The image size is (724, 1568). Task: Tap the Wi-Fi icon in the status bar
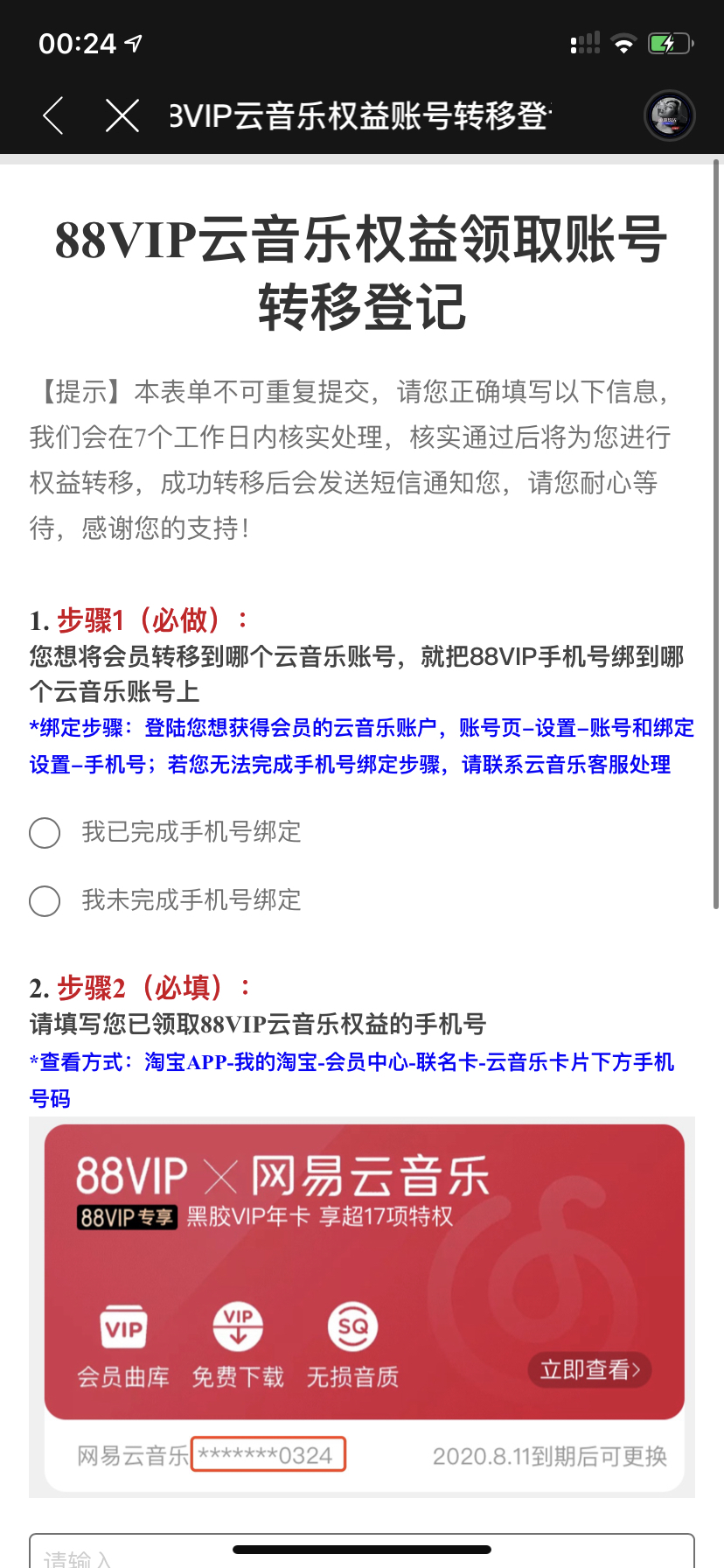623,42
